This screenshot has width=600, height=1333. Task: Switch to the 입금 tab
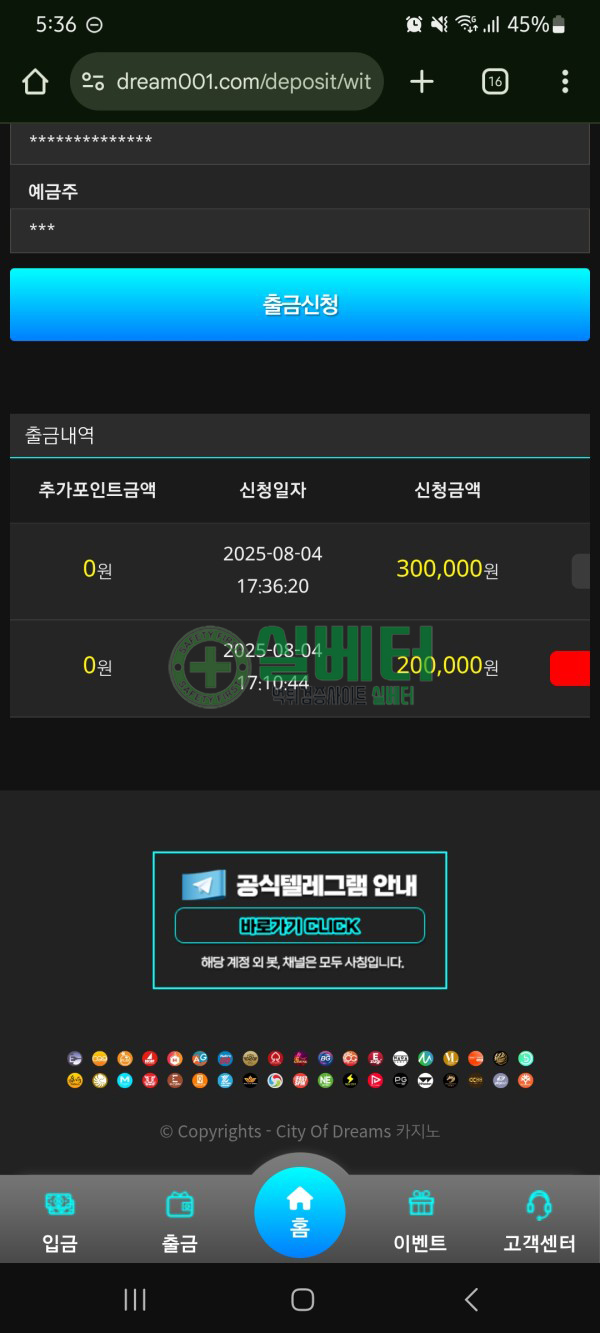[60, 1221]
